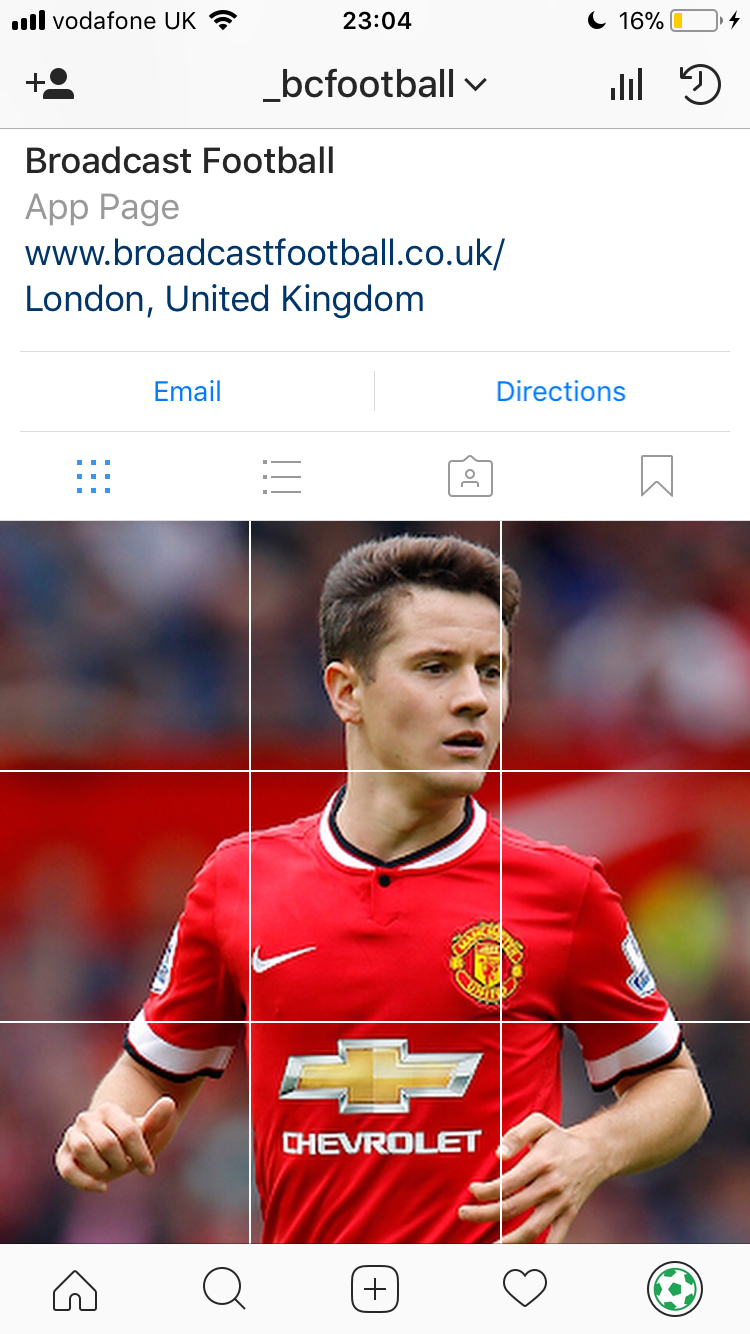Image resolution: width=750 pixels, height=1334 pixels.
Task: Expand the _bcfootball account switcher
Action: click(375, 84)
